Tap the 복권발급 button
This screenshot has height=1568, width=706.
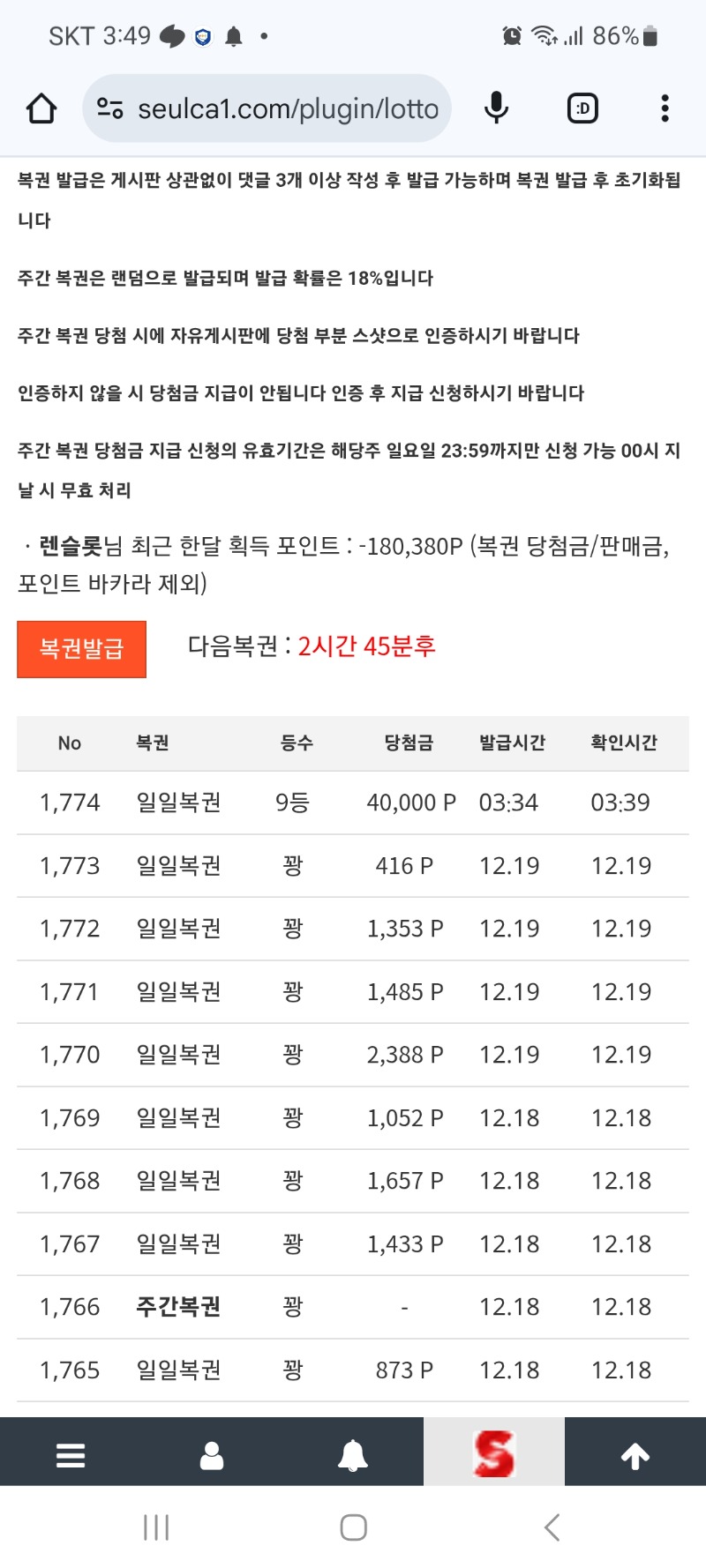pyautogui.click(x=81, y=649)
